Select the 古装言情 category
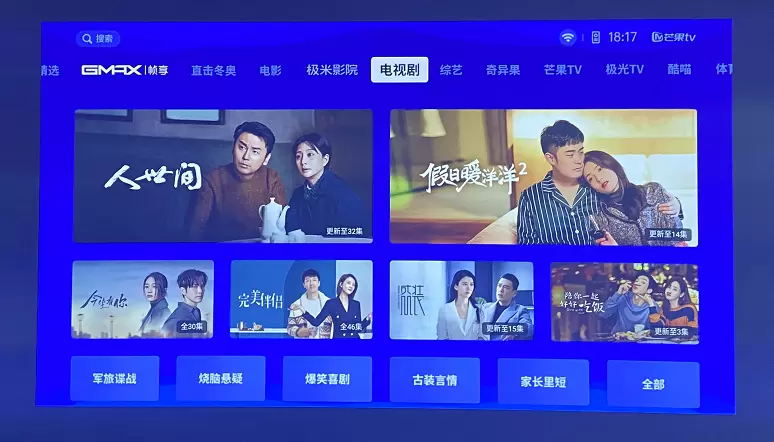774x442 pixels. coord(435,381)
